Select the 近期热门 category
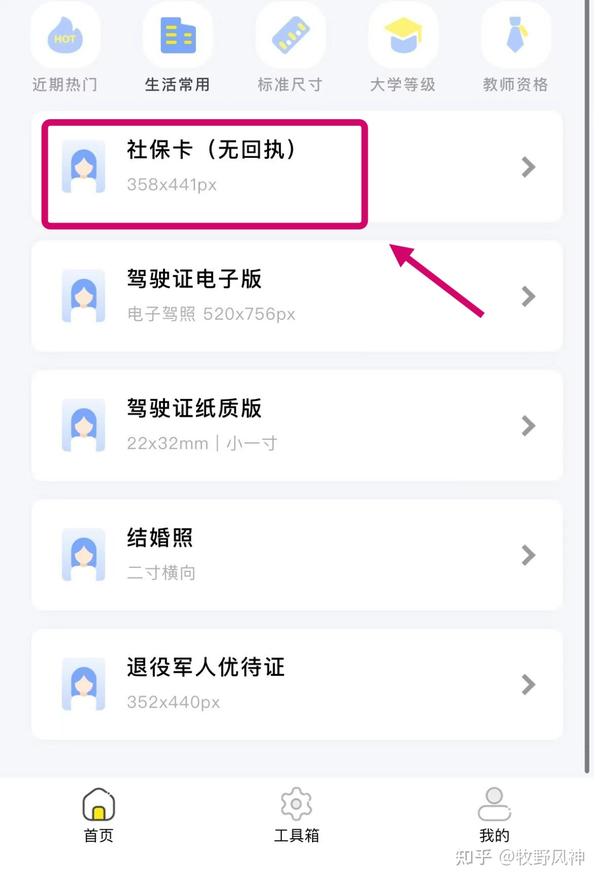 click(x=65, y=50)
